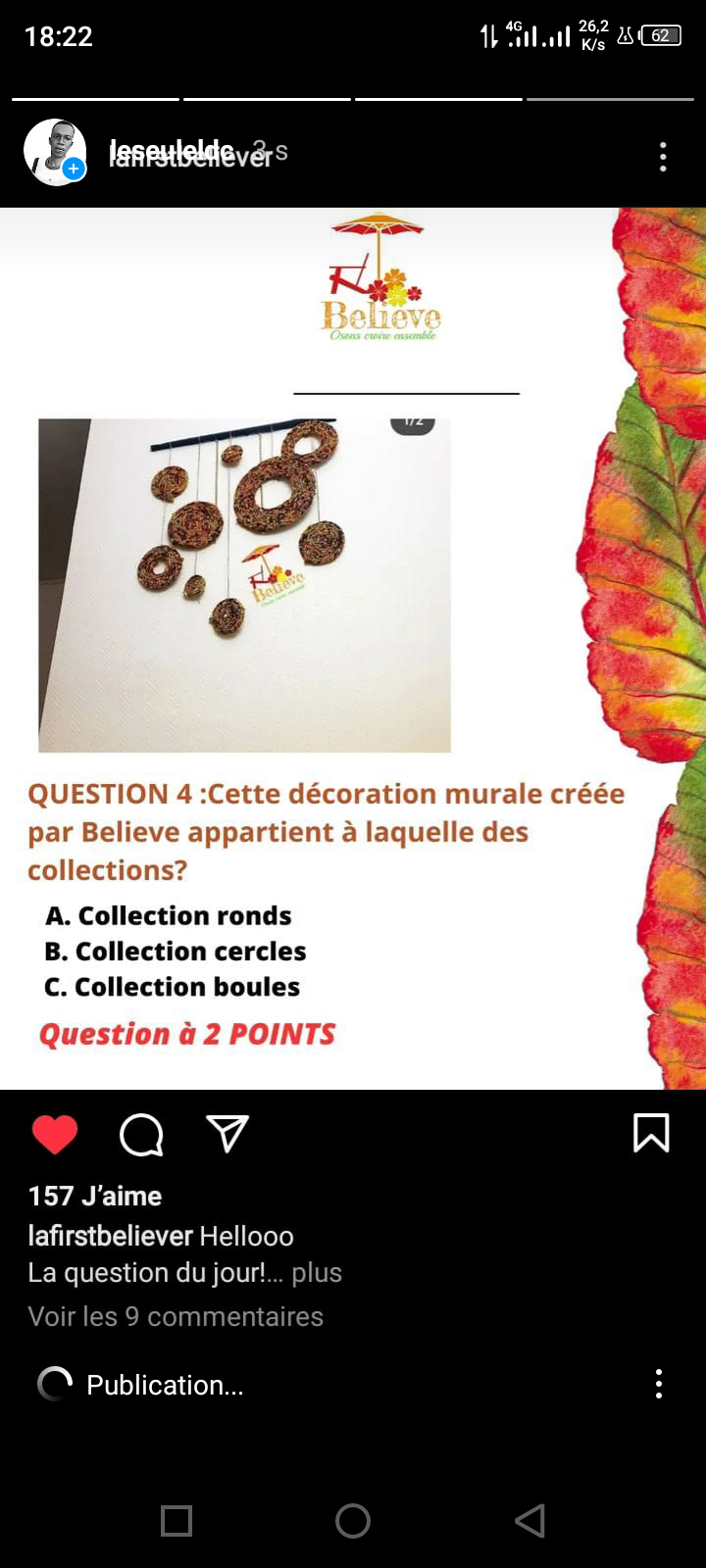Open the story author's profile picture
This screenshot has width=706, height=1568.
pyautogui.click(x=55, y=152)
